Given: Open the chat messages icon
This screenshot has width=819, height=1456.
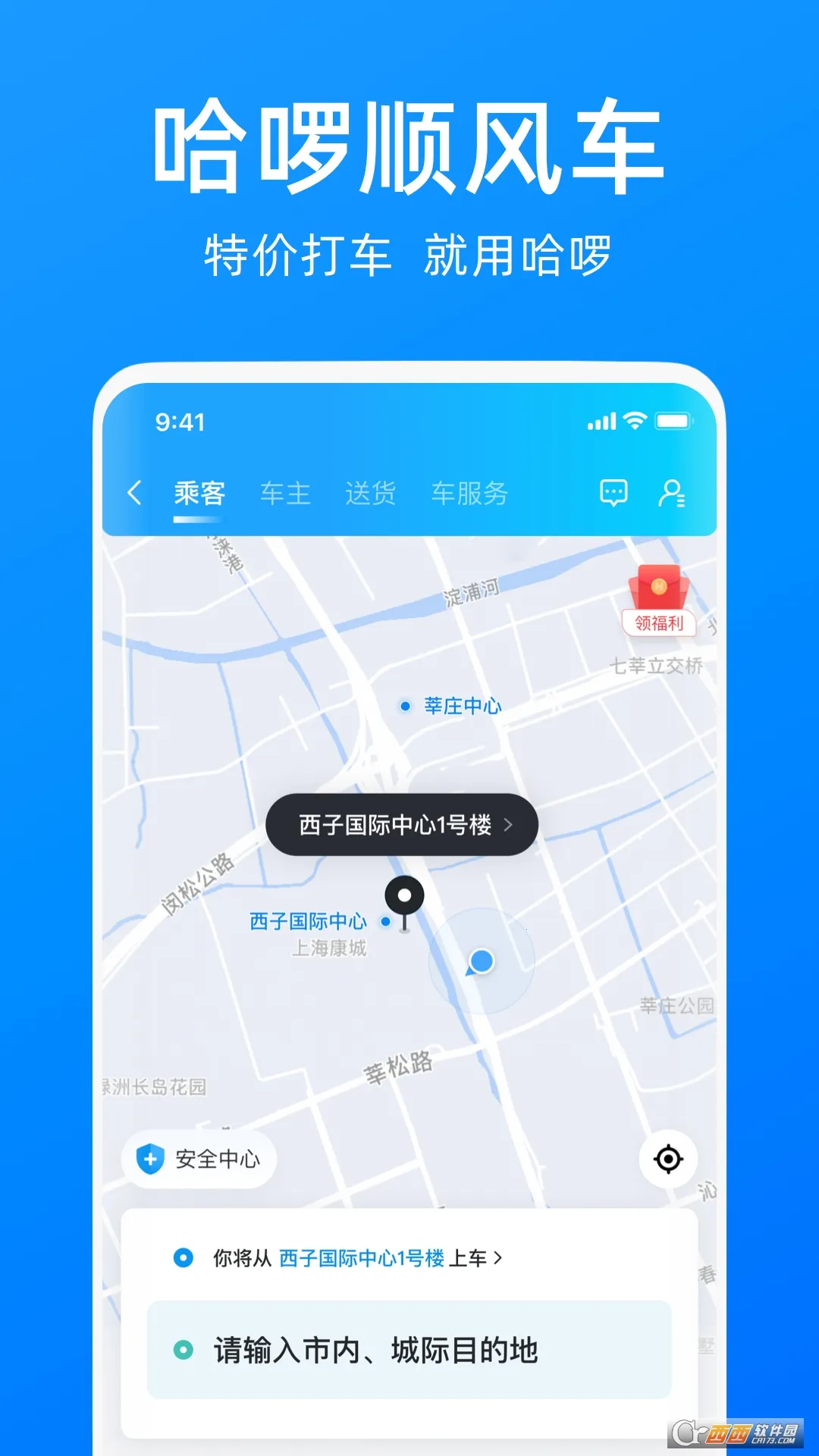Looking at the screenshot, I should coord(613,492).
